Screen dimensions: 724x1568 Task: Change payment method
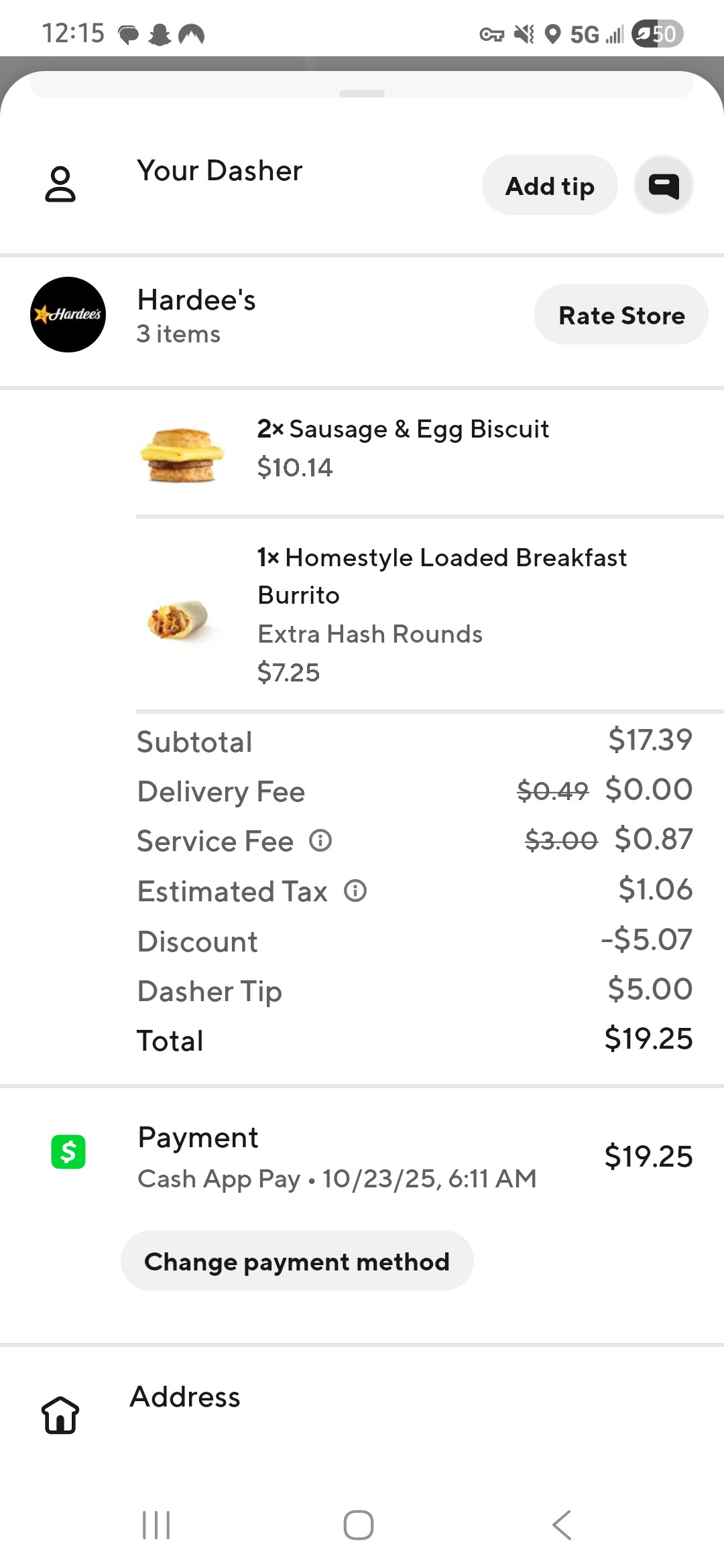(x=297, y=1261)
